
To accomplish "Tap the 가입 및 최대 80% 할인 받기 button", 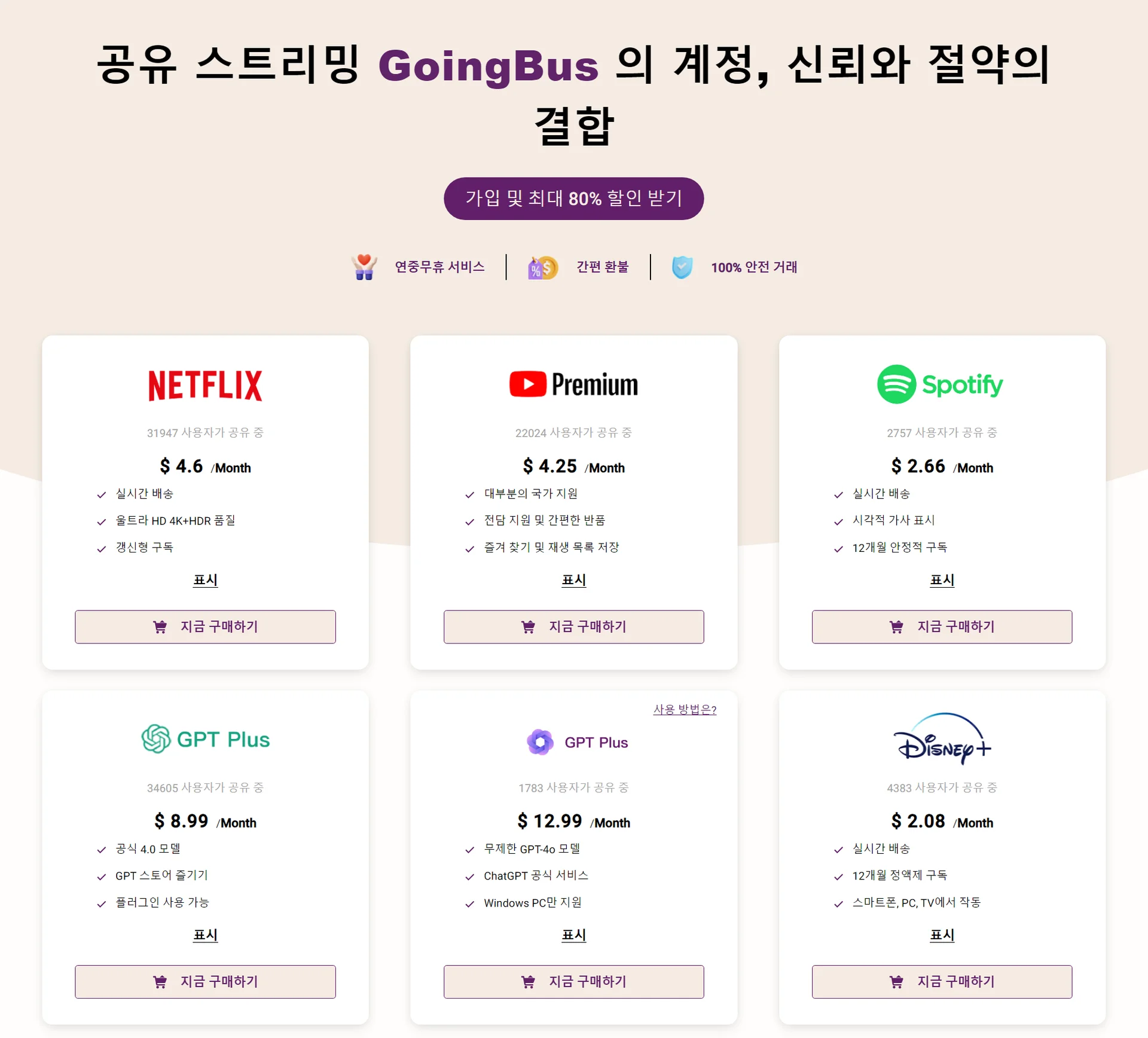I will 573,199.
